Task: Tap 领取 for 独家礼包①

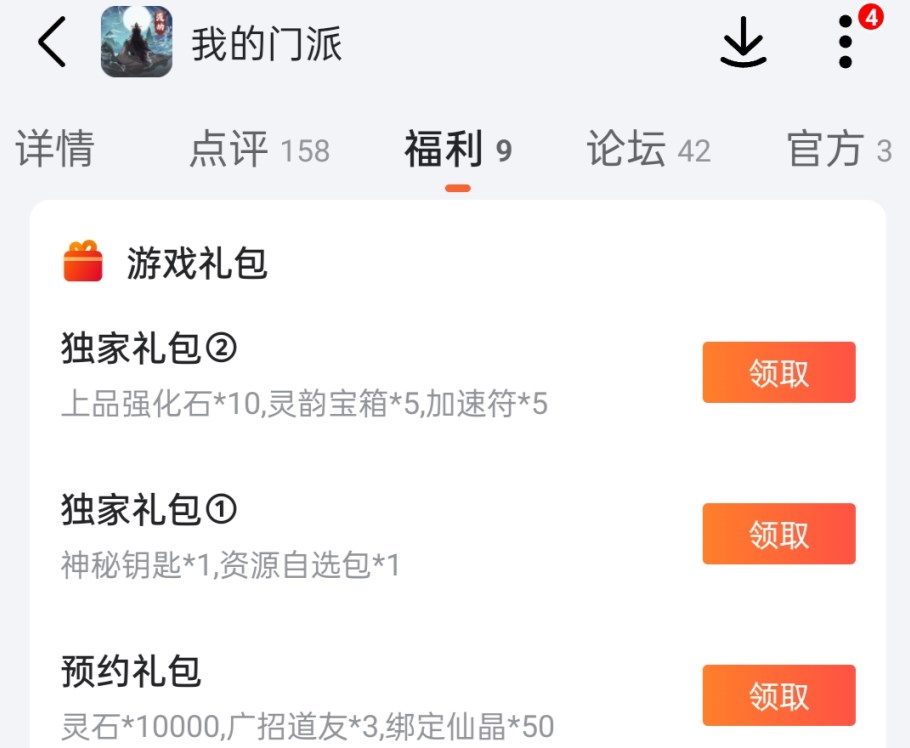Action: click(779, 534)
